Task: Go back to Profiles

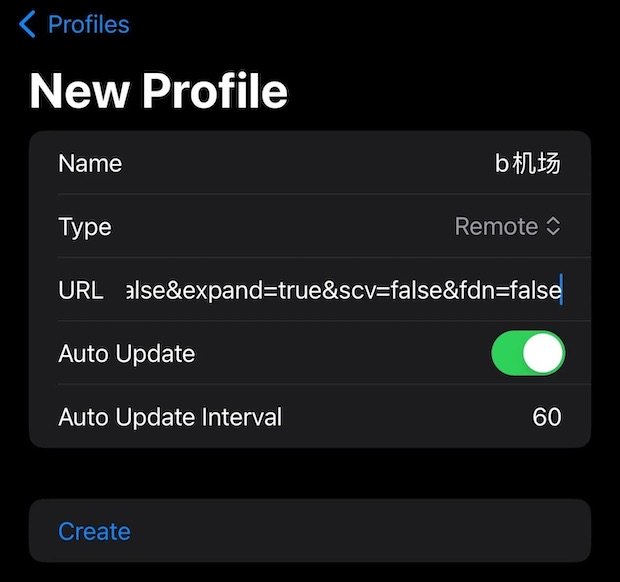Action: tap(75, 25)
